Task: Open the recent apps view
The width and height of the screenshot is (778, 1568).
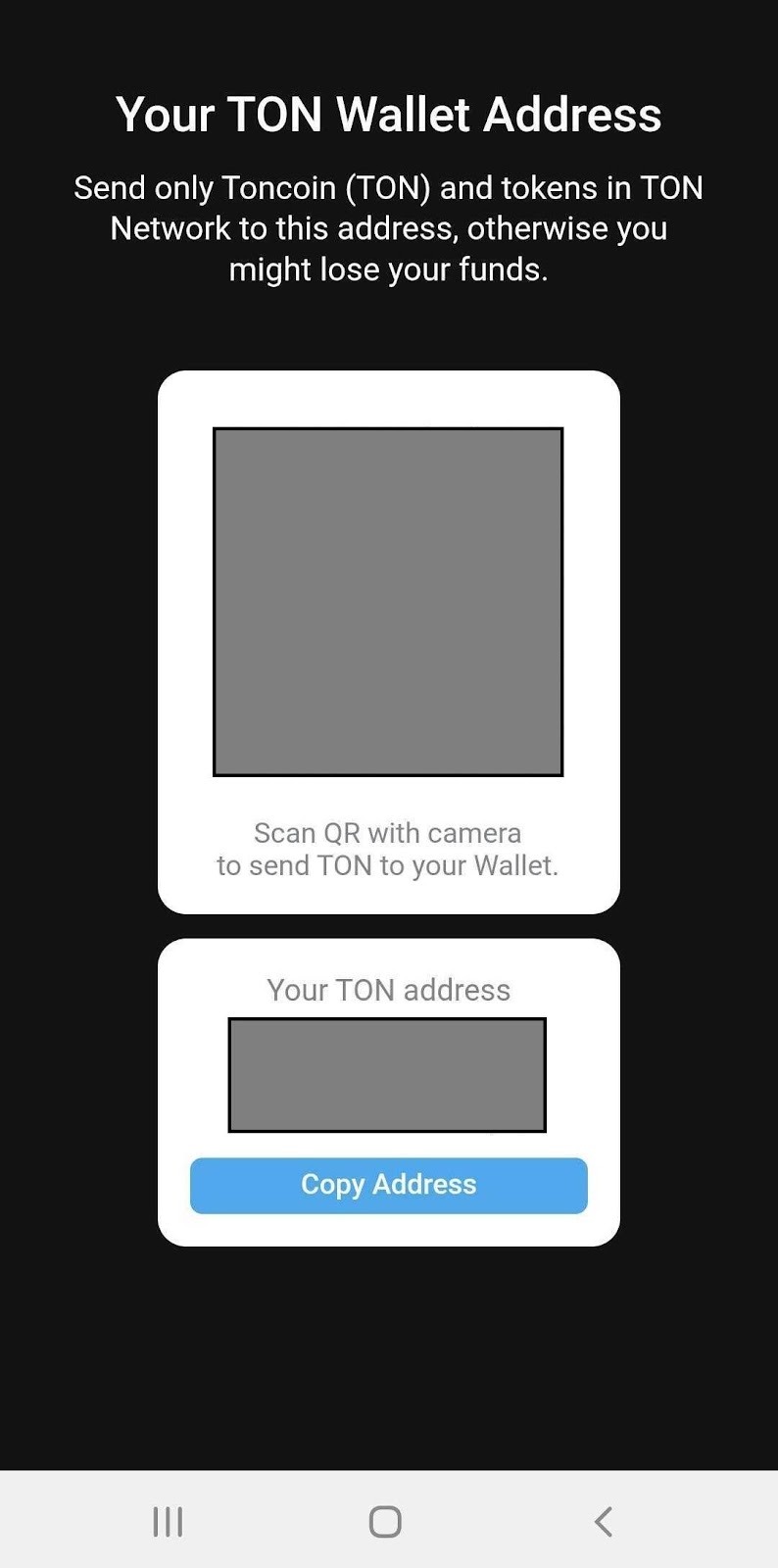Action: 168,1521
